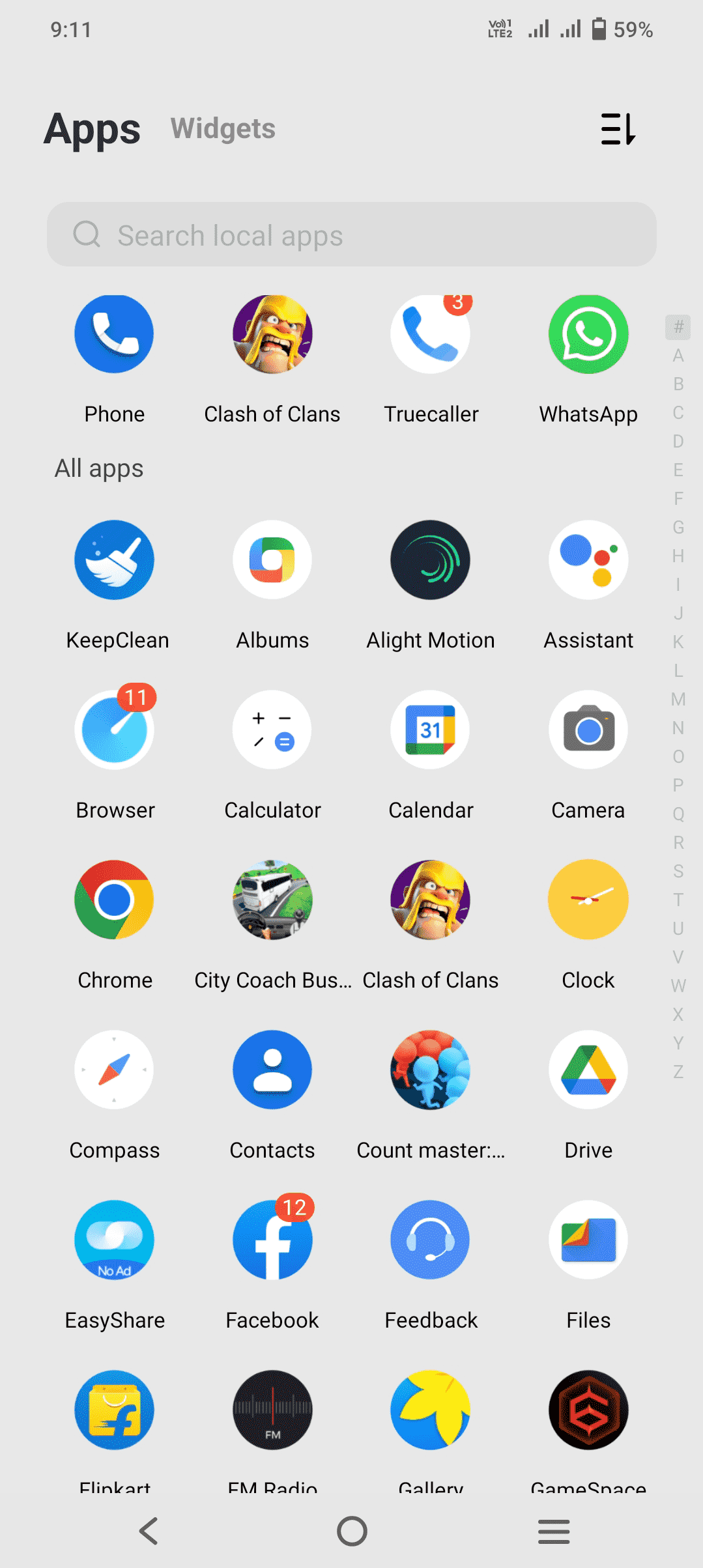Screen dimensions: 703x1568
Task: Open the sort options icon
Action: coord(618,128)
